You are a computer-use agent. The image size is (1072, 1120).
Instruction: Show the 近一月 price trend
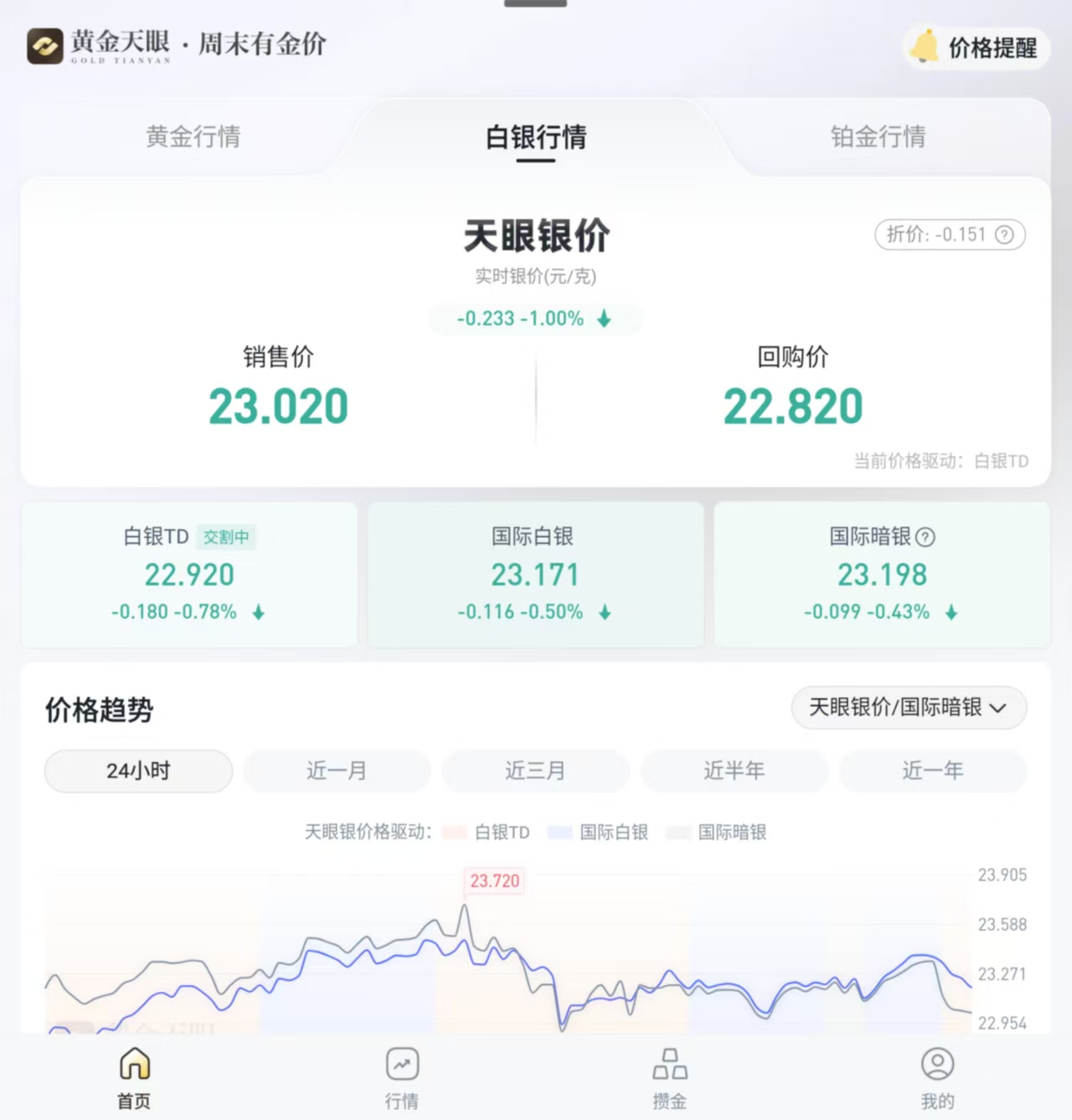(337, 771)
